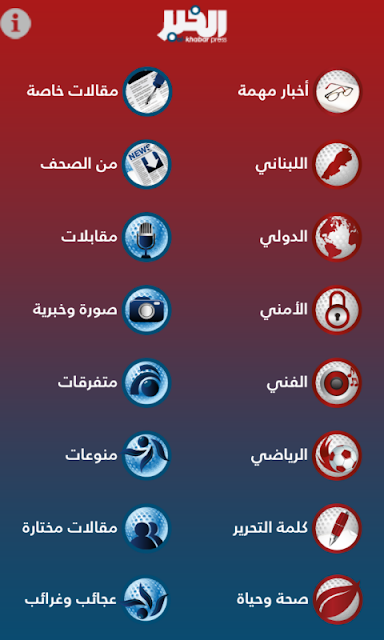Go to الدولي international news

pos(311,237)
